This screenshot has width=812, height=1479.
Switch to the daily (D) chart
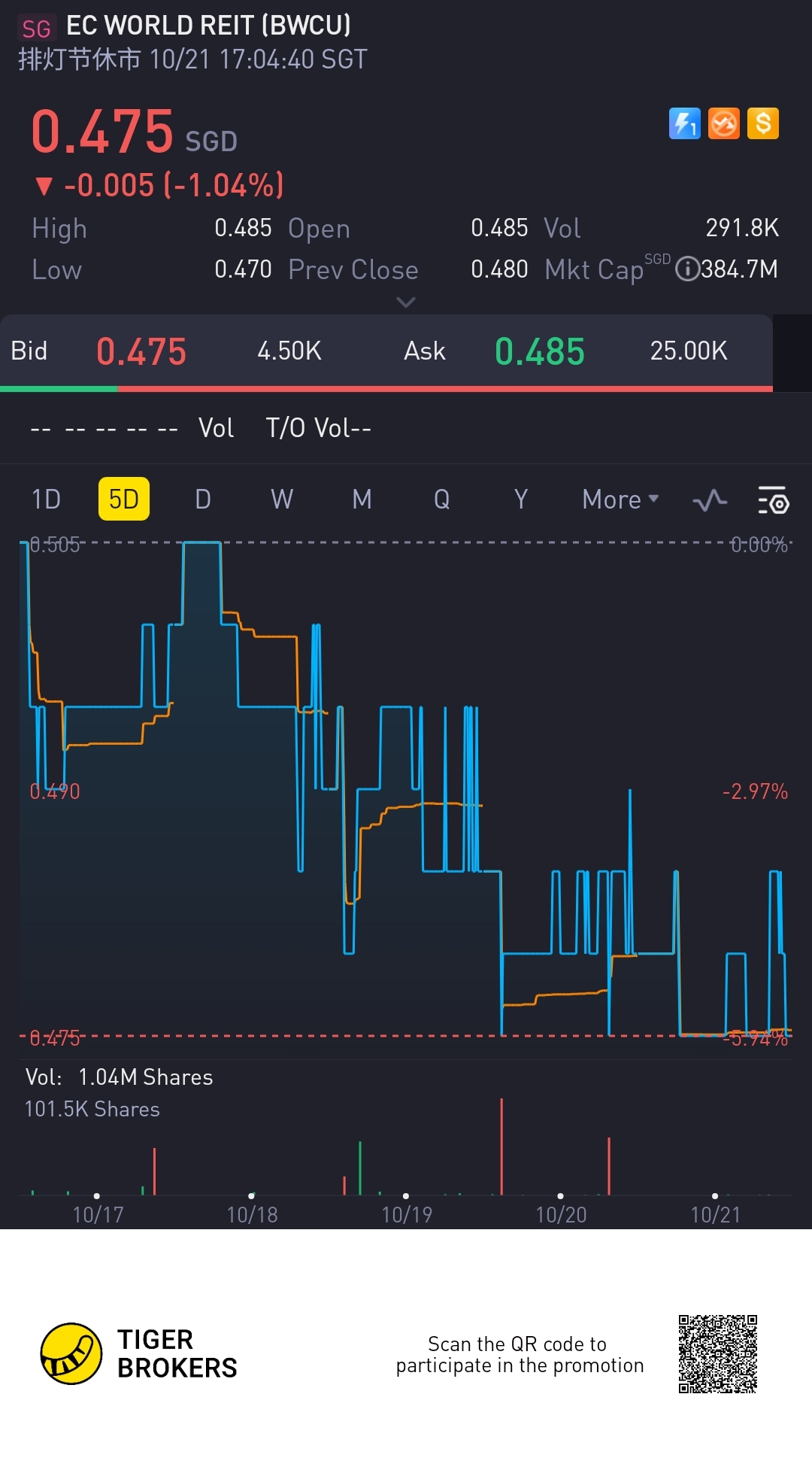coord(203,500)
